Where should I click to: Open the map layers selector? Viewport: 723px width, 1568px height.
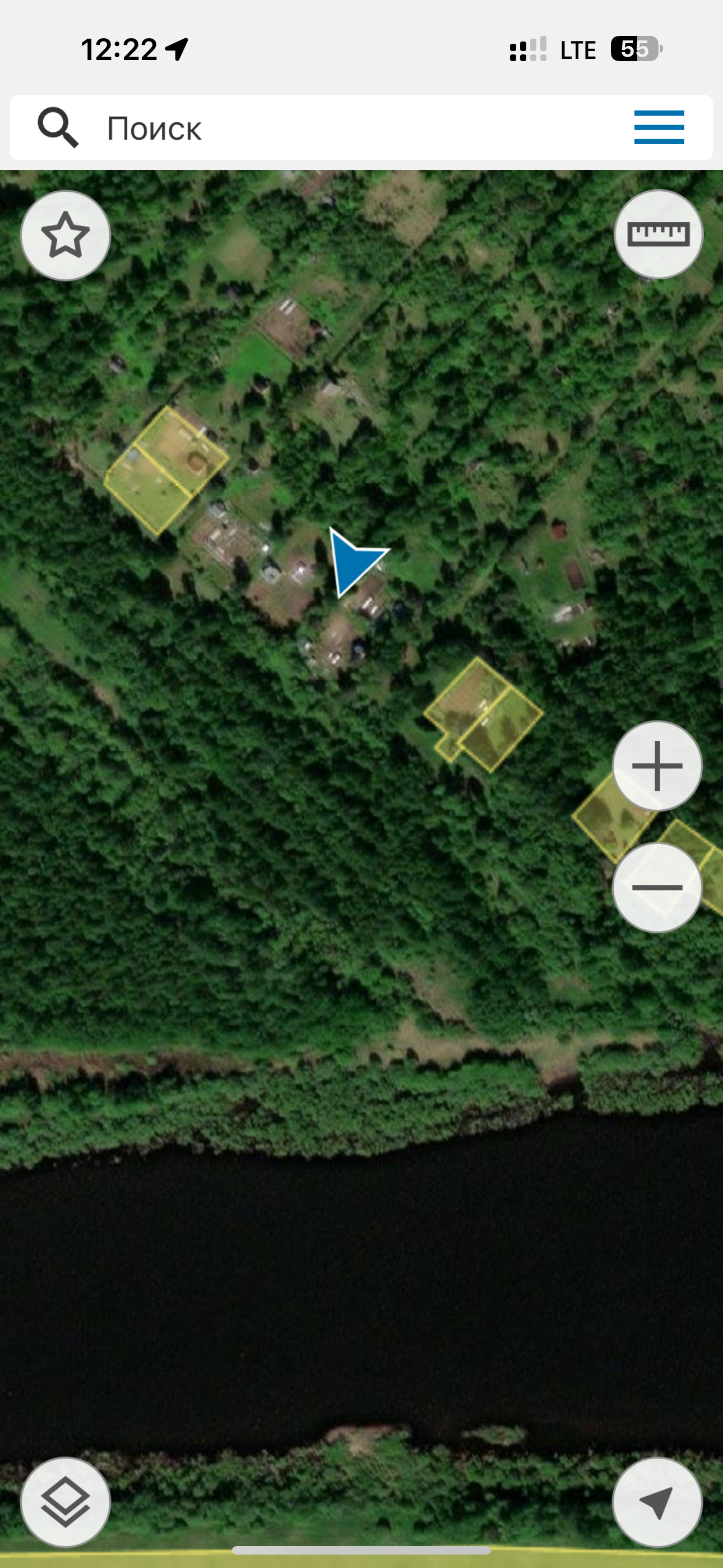[66, 1502]
